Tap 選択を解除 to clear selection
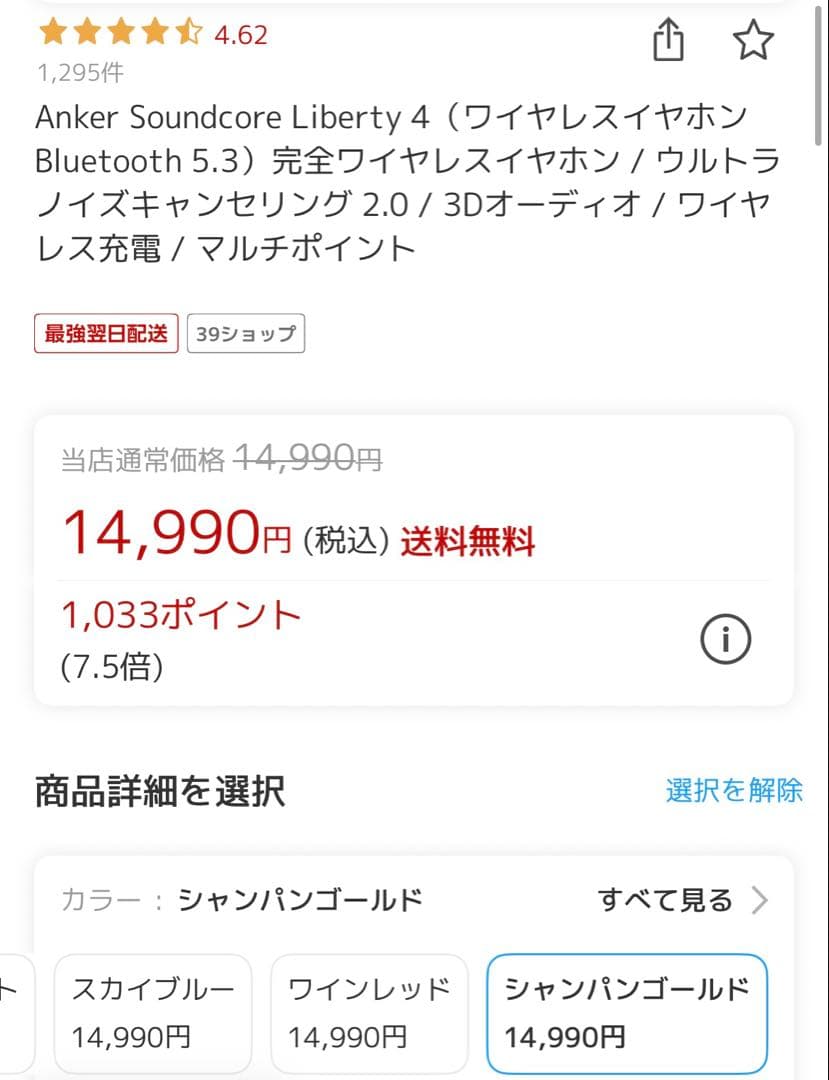 (x=733, y=790)
